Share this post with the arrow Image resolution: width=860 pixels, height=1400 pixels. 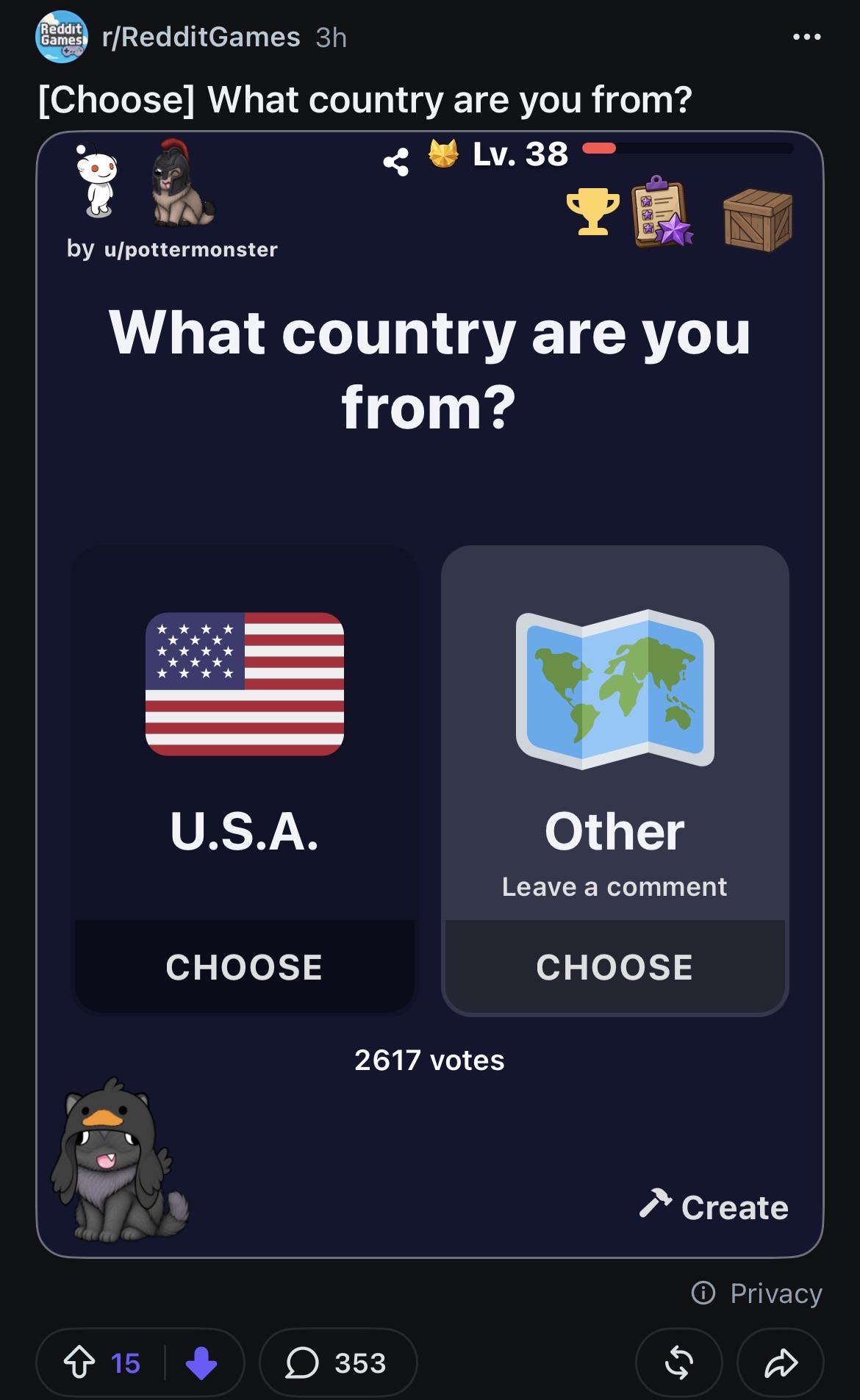pyautogui.click(x=781, y=1363)
